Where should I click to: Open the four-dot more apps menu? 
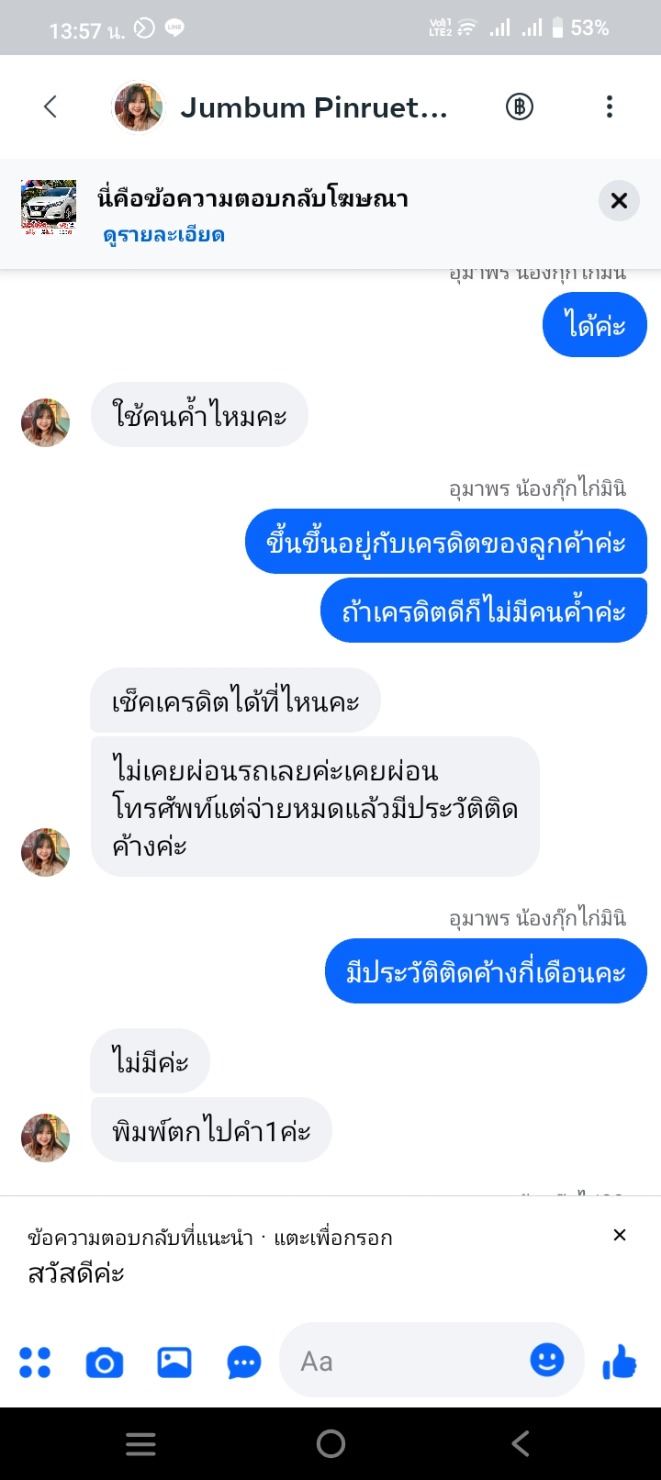[x=35, y=1361]
